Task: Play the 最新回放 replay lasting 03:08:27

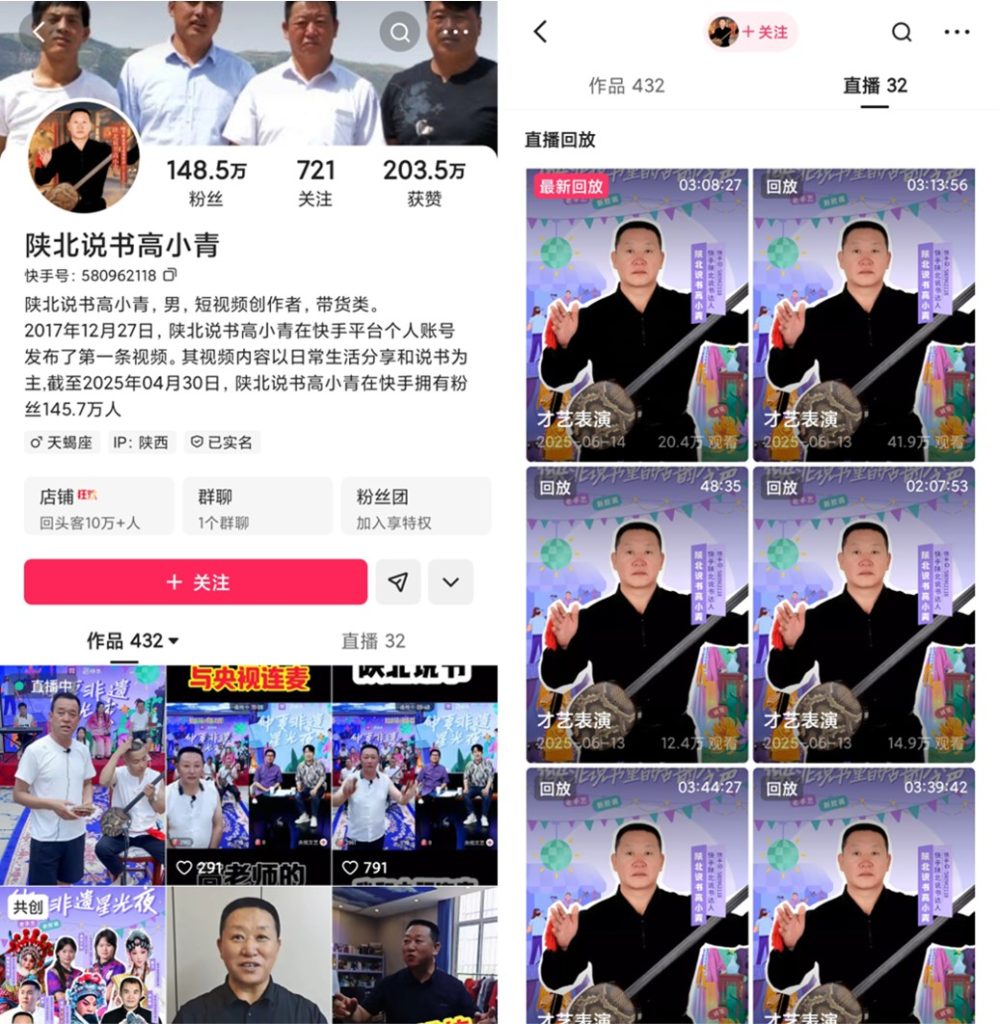Action: [x=637, y=315]
